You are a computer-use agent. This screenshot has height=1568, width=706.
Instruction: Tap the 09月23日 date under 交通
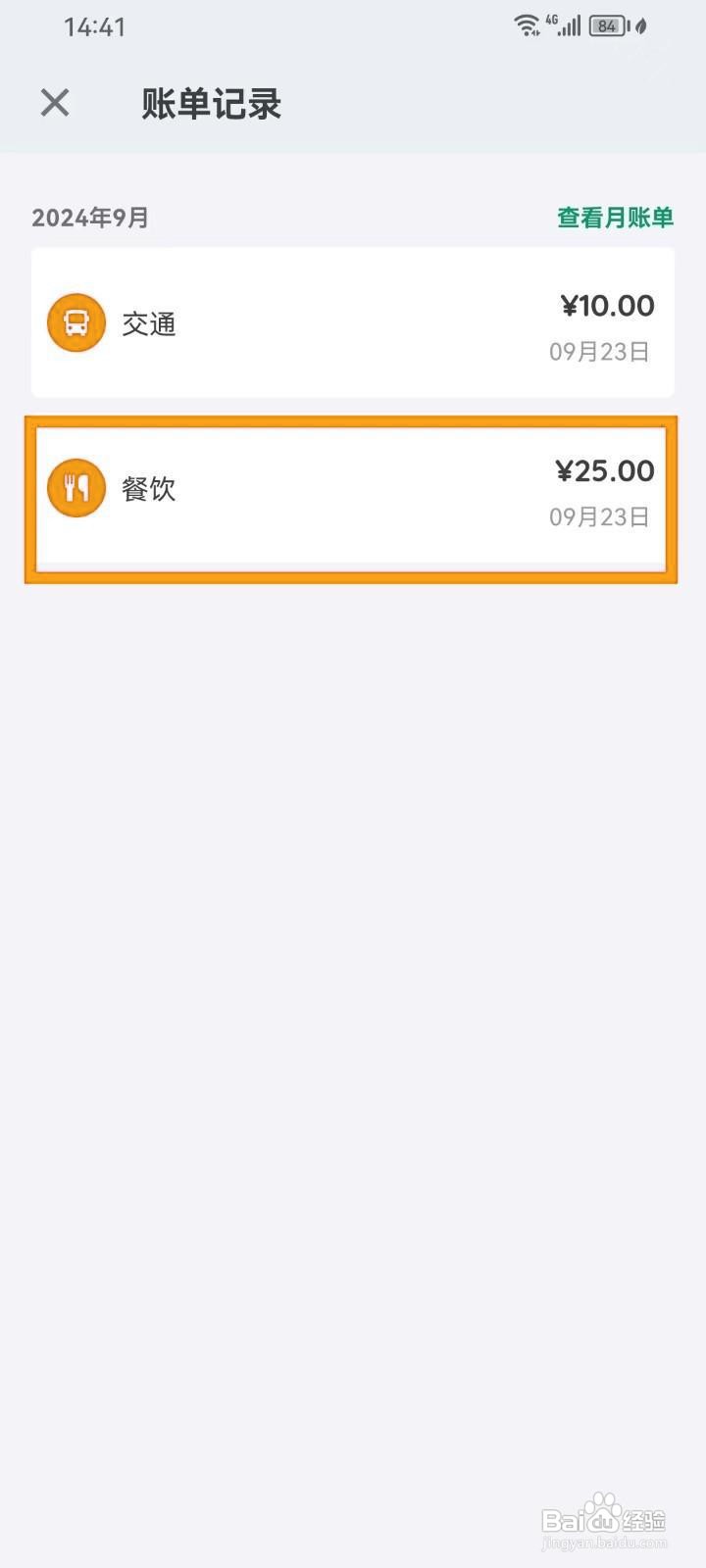tap(598, 352)
